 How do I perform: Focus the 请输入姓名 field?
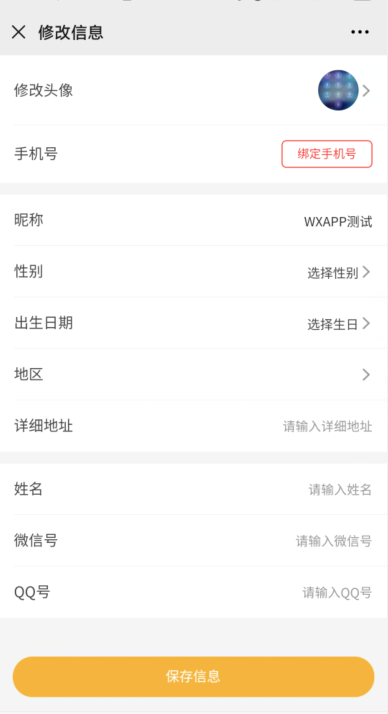340,490
